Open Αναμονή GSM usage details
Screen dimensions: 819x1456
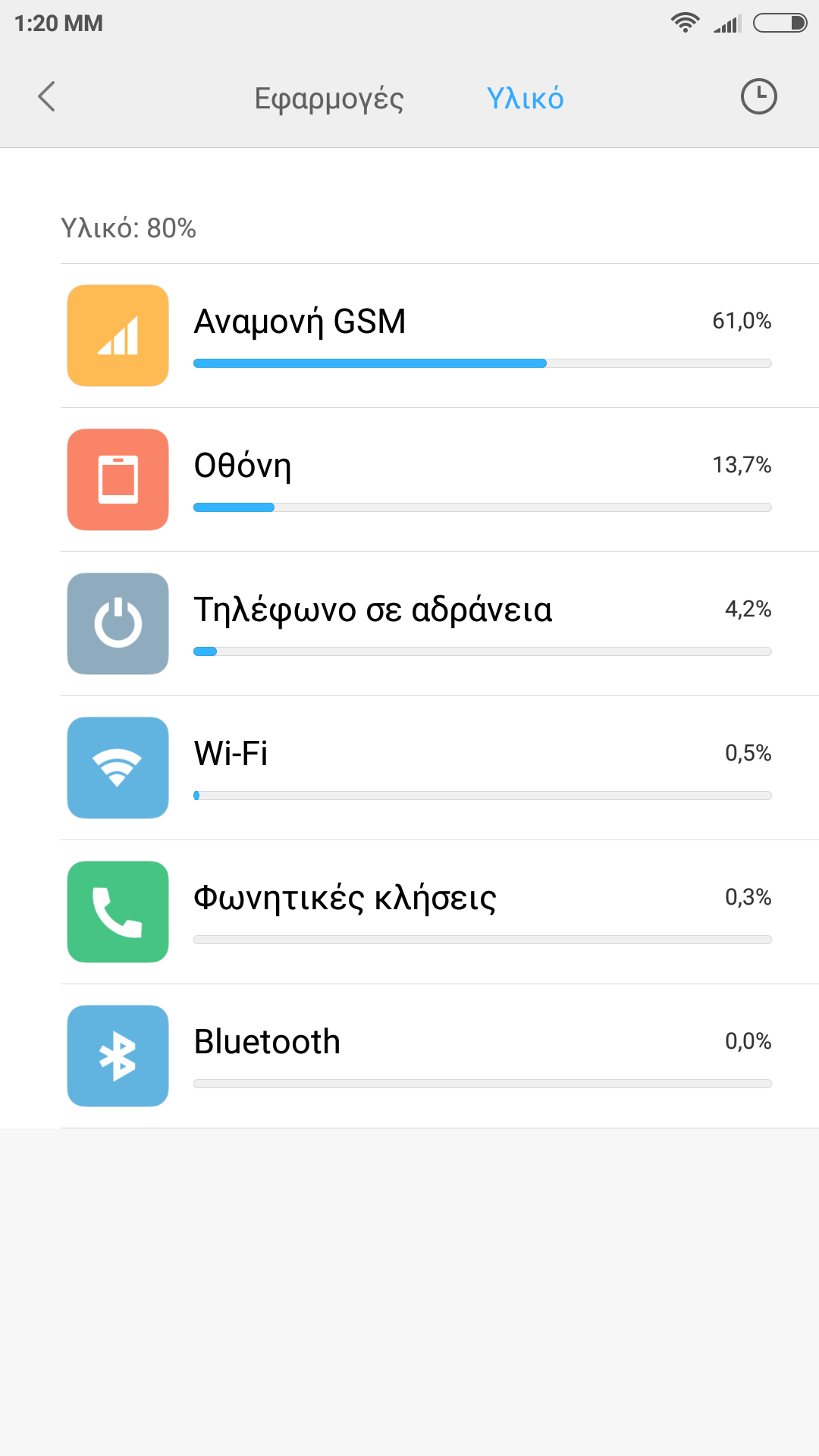coord(440,336)
